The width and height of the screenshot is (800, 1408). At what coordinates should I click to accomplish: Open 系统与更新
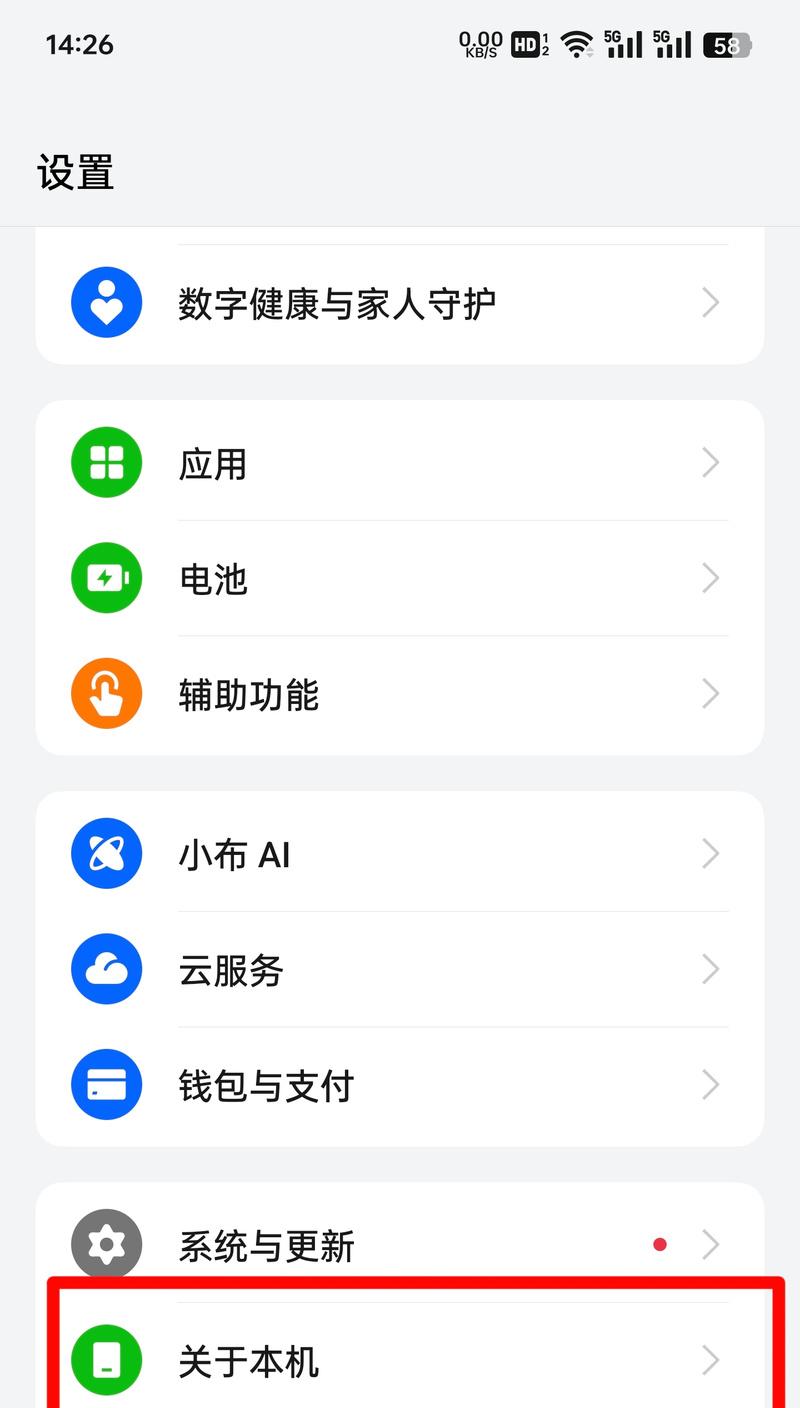tap(400, 1245)
